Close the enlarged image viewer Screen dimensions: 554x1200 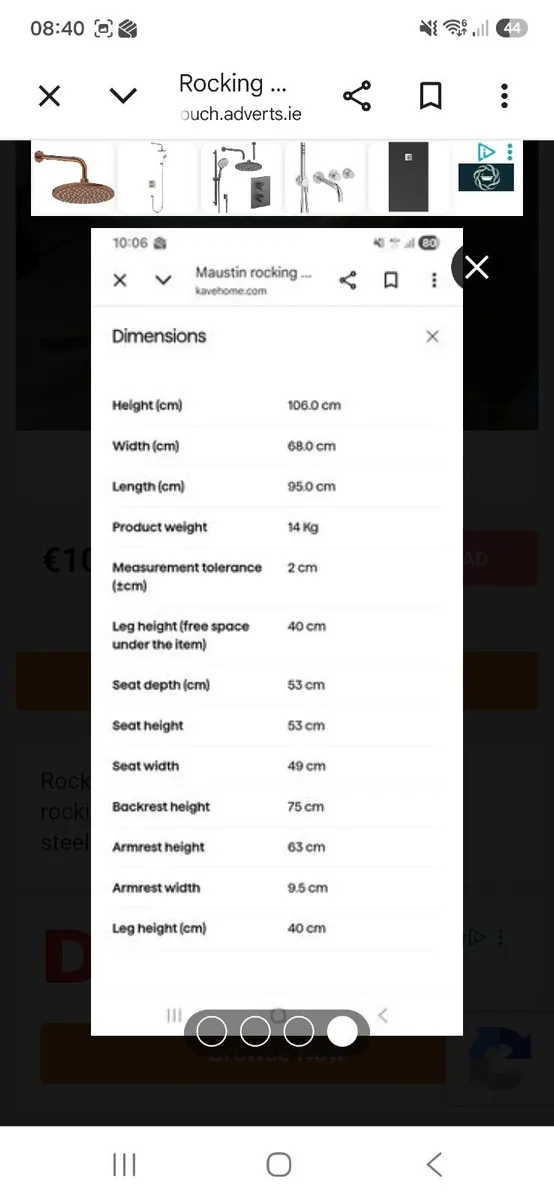(x=477, y=267)
